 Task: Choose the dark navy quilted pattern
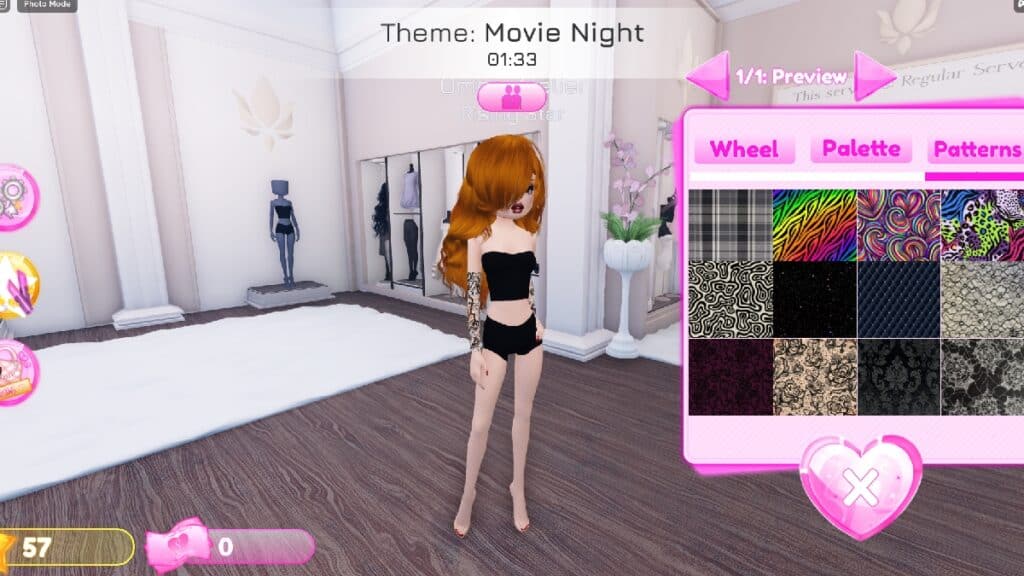[898, 299]
